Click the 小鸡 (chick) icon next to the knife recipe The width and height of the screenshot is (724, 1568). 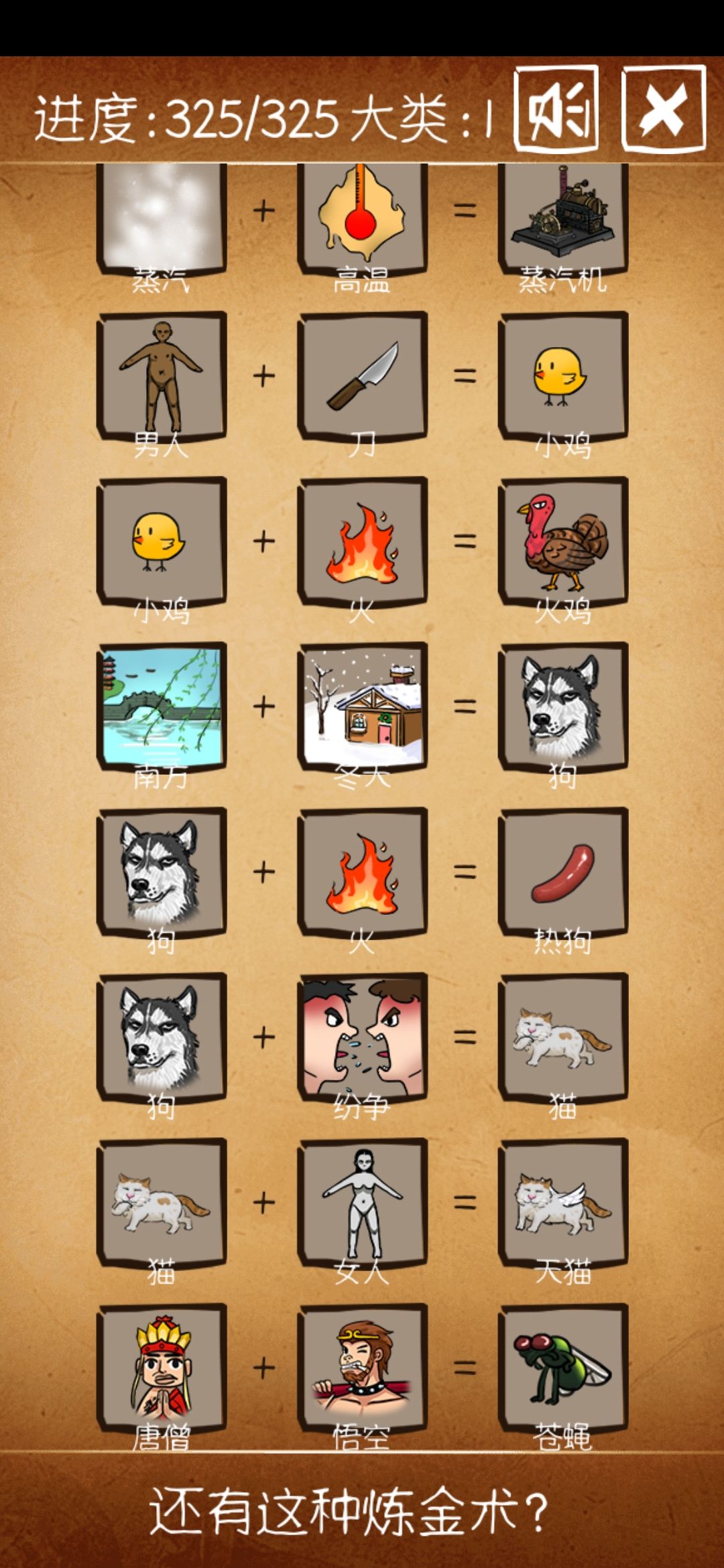click(562, 379)
